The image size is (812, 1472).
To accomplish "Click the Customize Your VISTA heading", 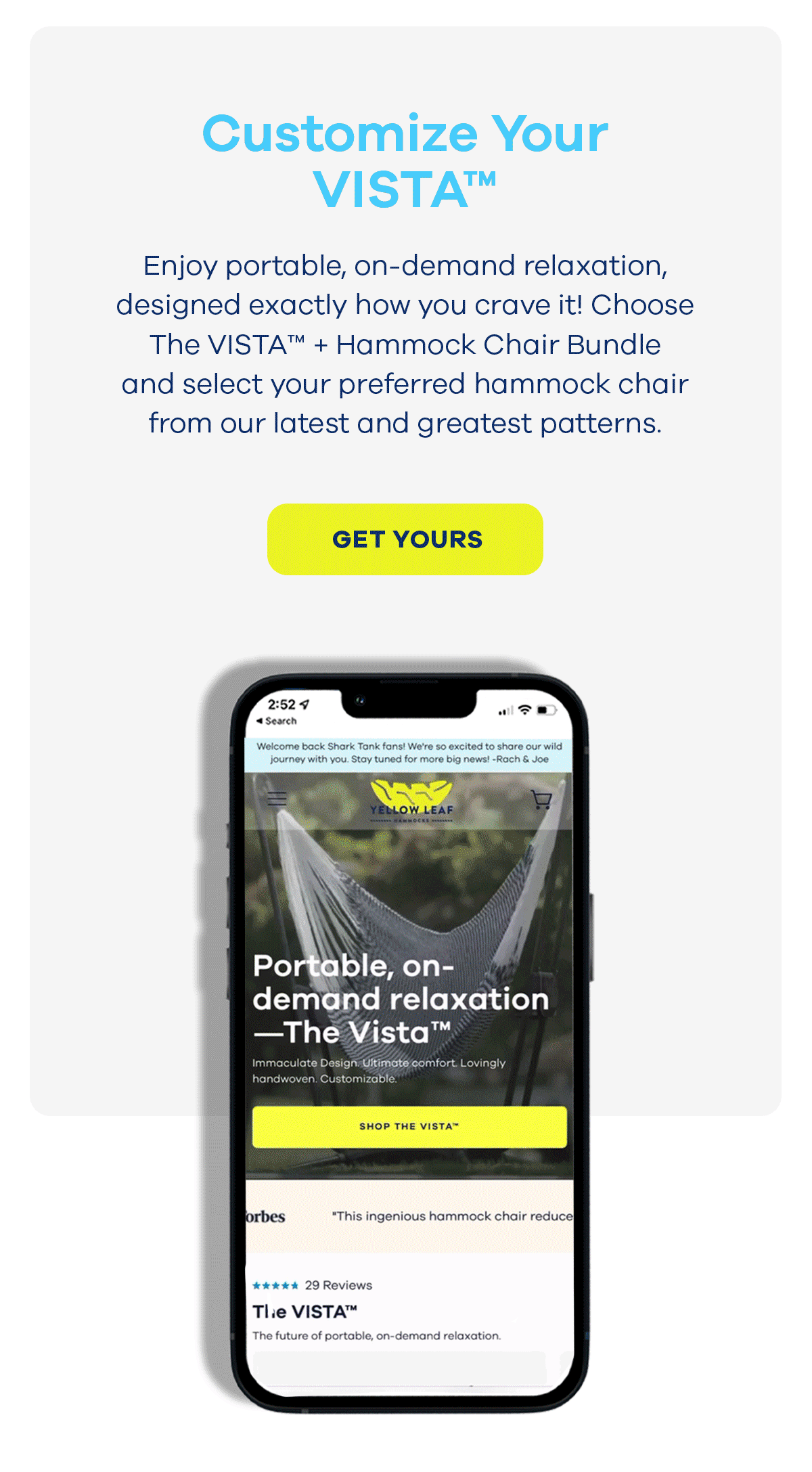I will (x=405, y=156).
